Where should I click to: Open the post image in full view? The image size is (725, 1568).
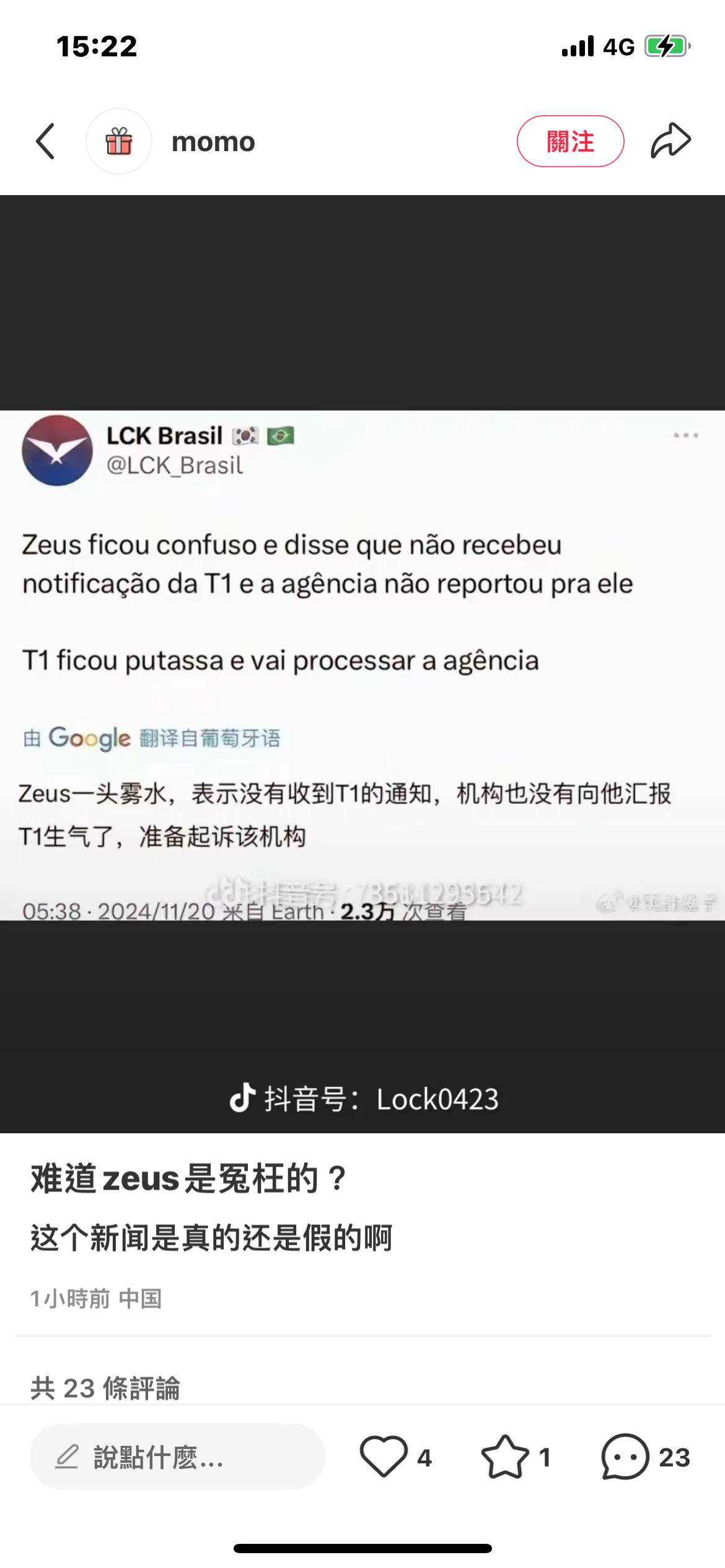(362, 664)
